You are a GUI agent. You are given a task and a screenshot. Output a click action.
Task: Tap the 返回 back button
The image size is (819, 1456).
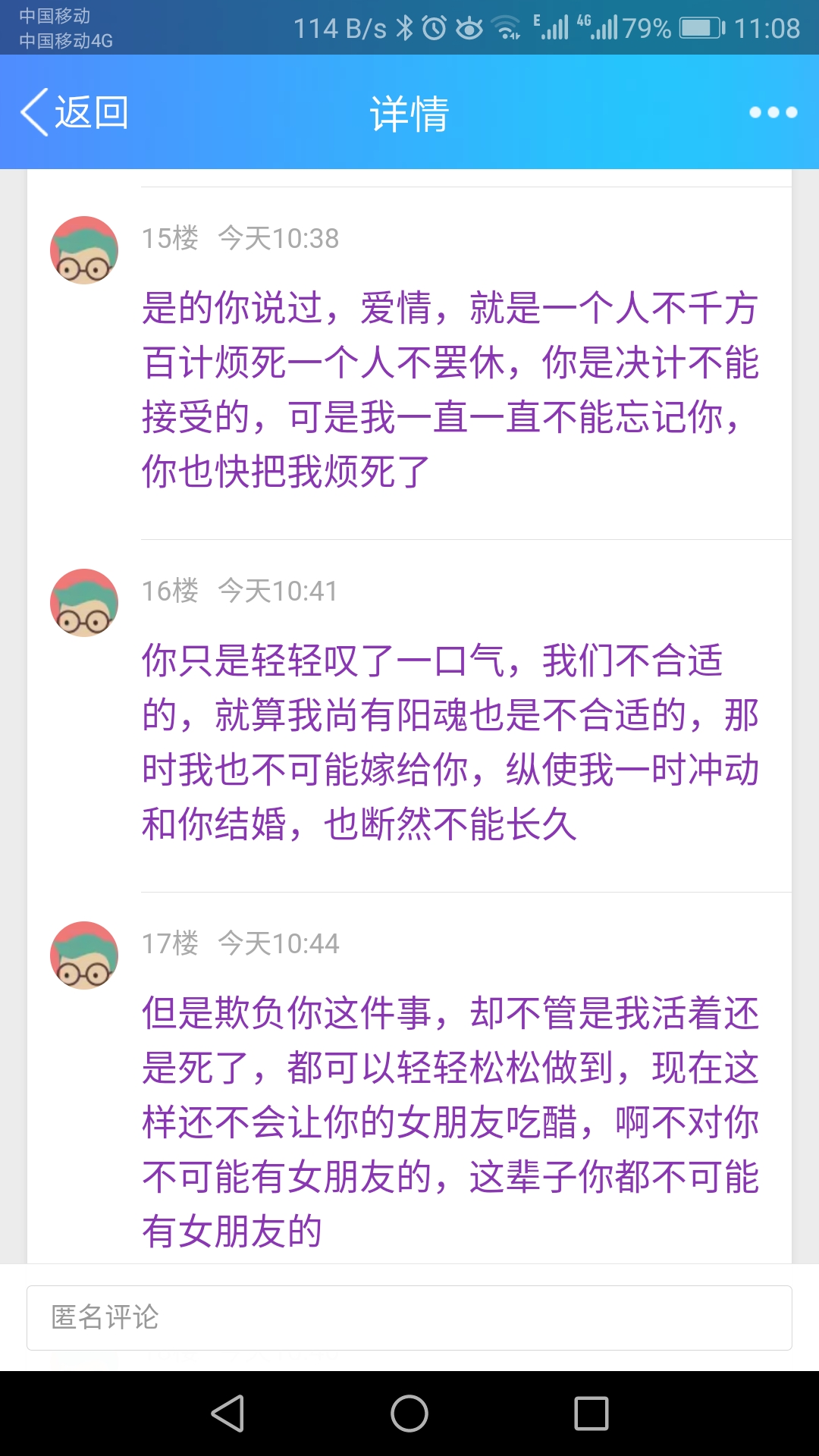pyautogui.click(x=74, y=112)
